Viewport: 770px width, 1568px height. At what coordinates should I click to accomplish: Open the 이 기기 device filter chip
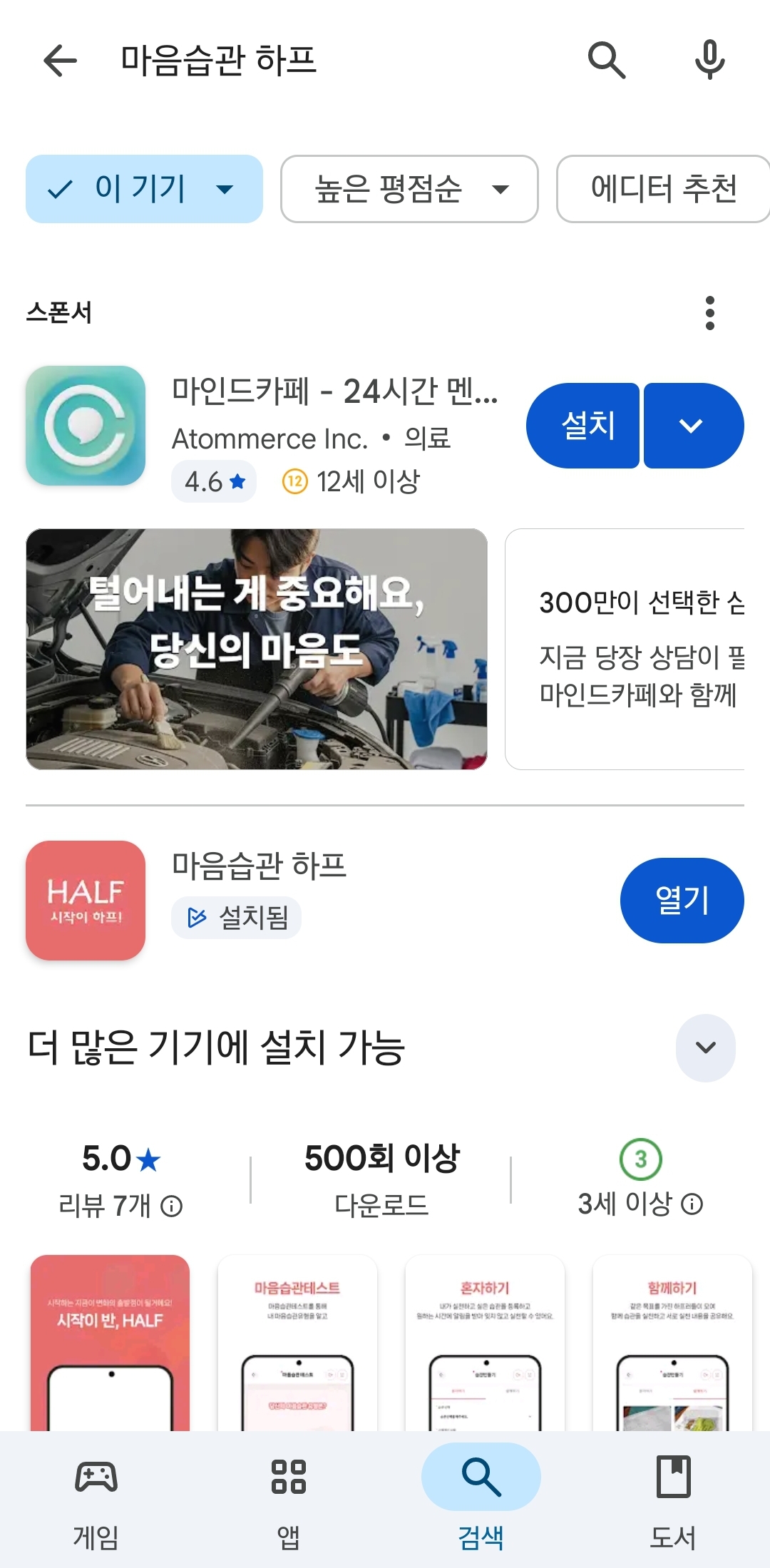(144, 189)
